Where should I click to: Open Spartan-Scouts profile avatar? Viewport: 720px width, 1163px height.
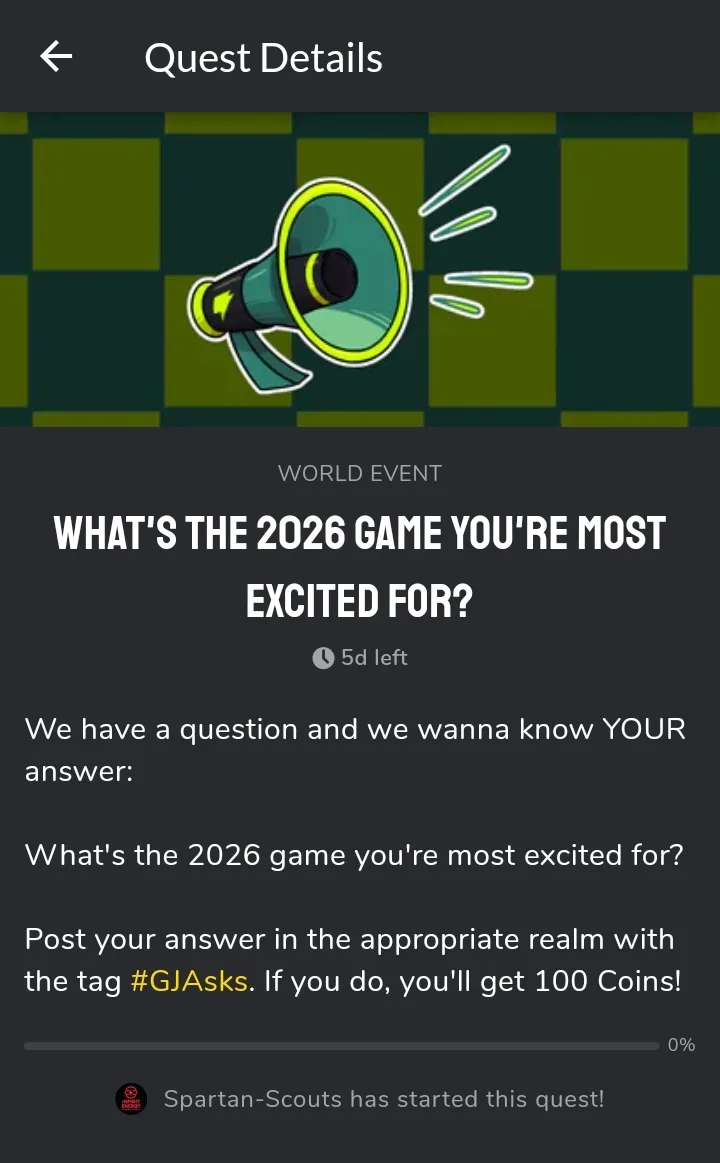pos(131,1098)
